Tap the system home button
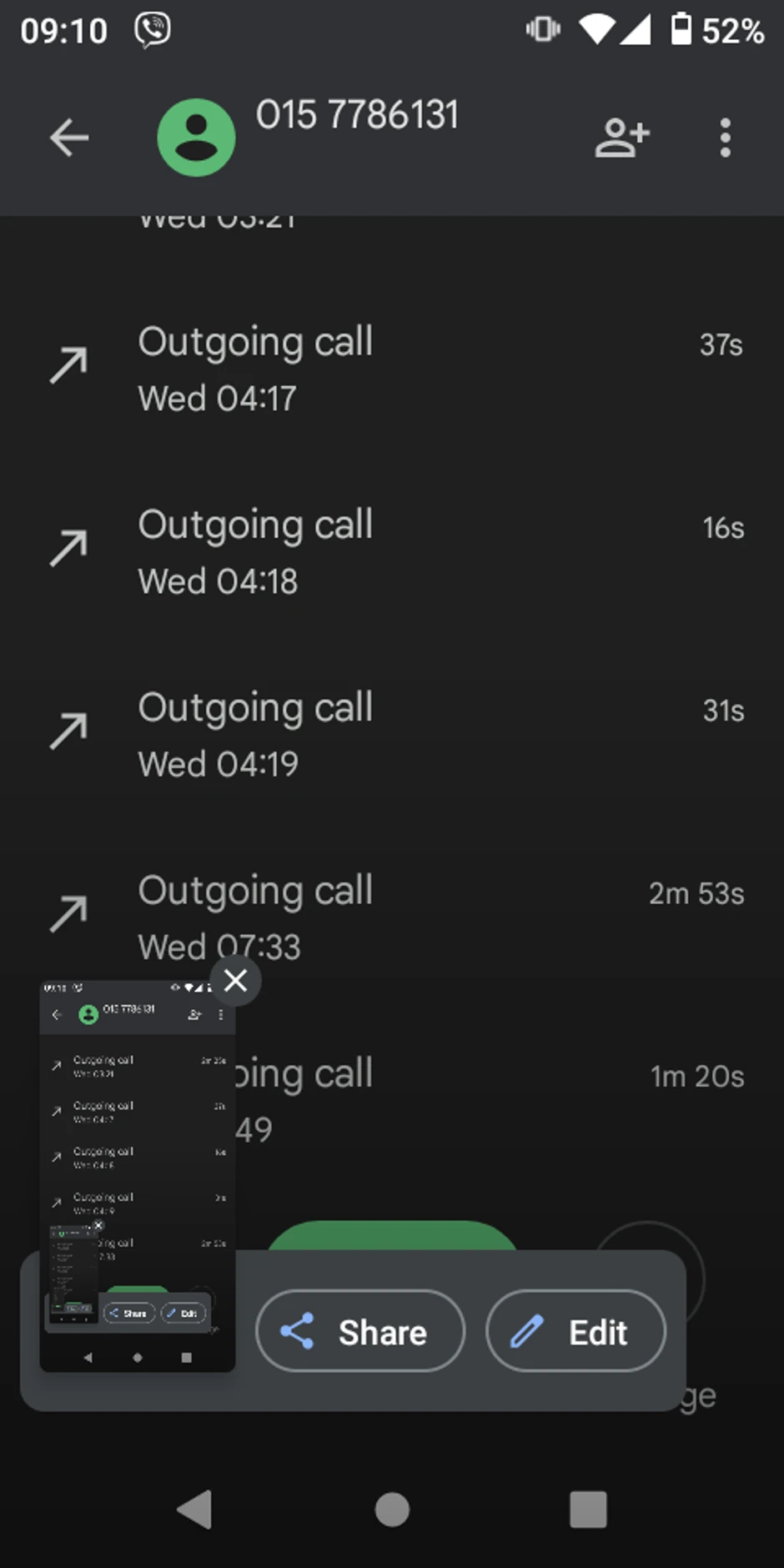This screenshot has height=1568, width=784. [x=392, y=1510]
